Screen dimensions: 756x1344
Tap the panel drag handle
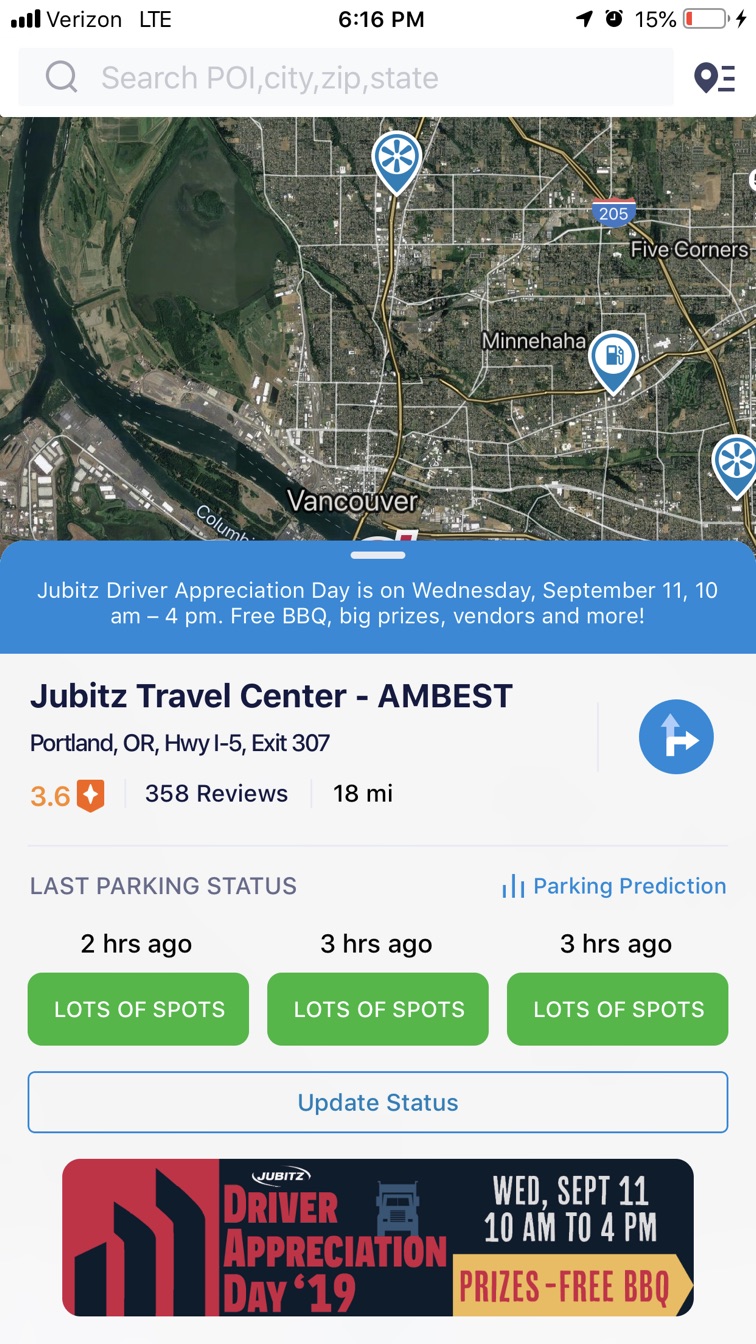(378, 554)
